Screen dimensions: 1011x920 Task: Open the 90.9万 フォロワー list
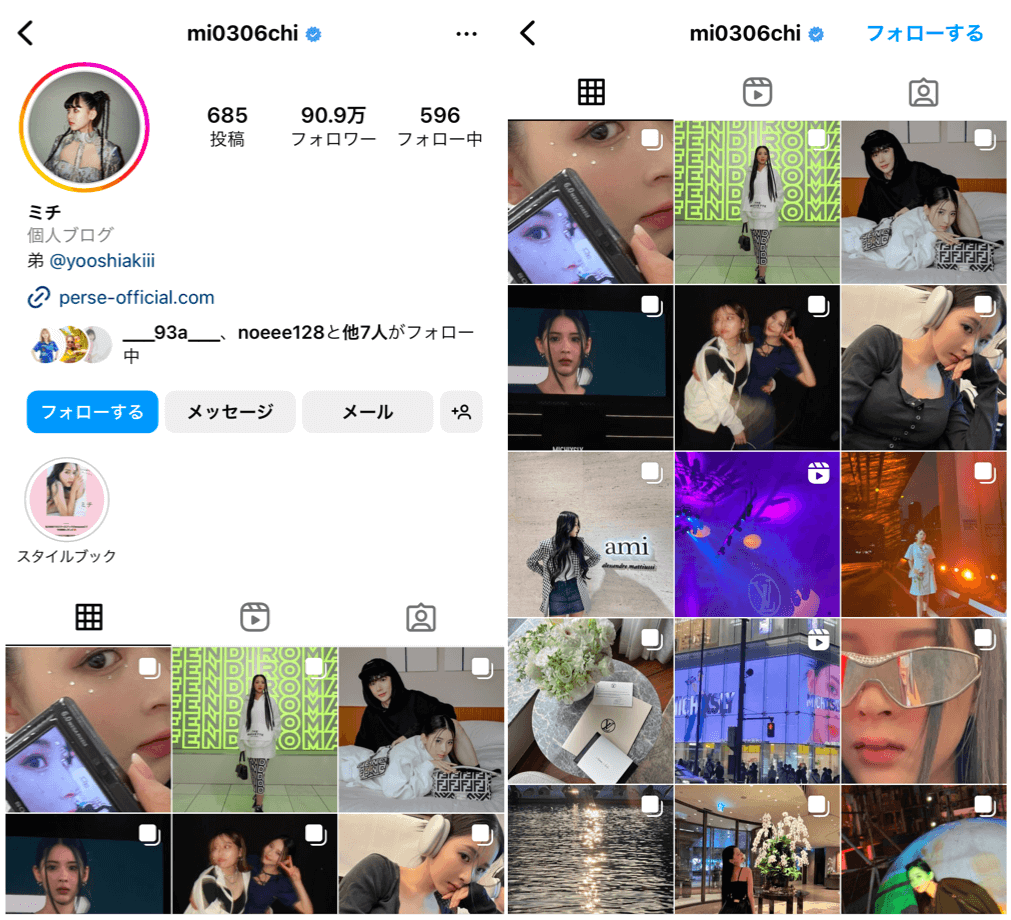tap(333, 126)
